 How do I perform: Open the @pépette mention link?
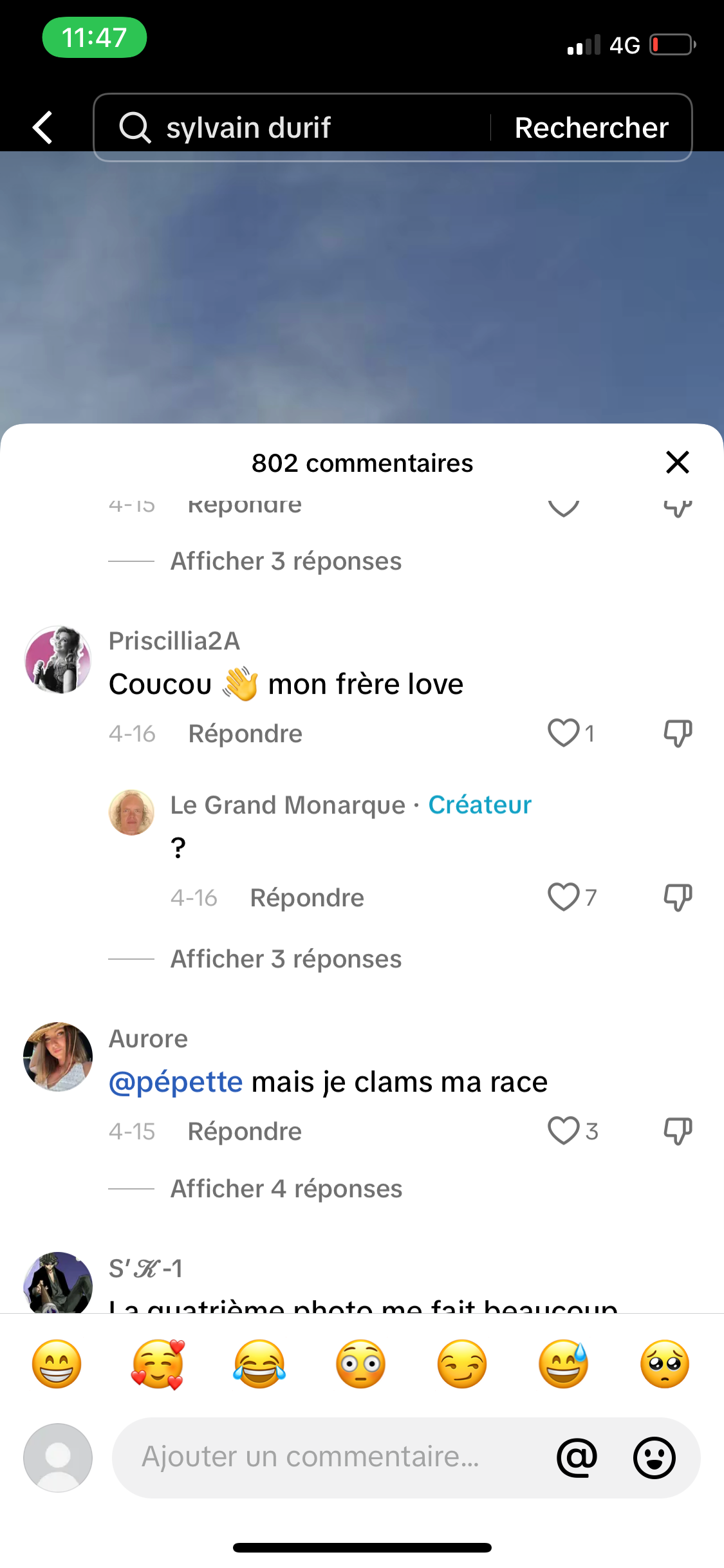176,1083
